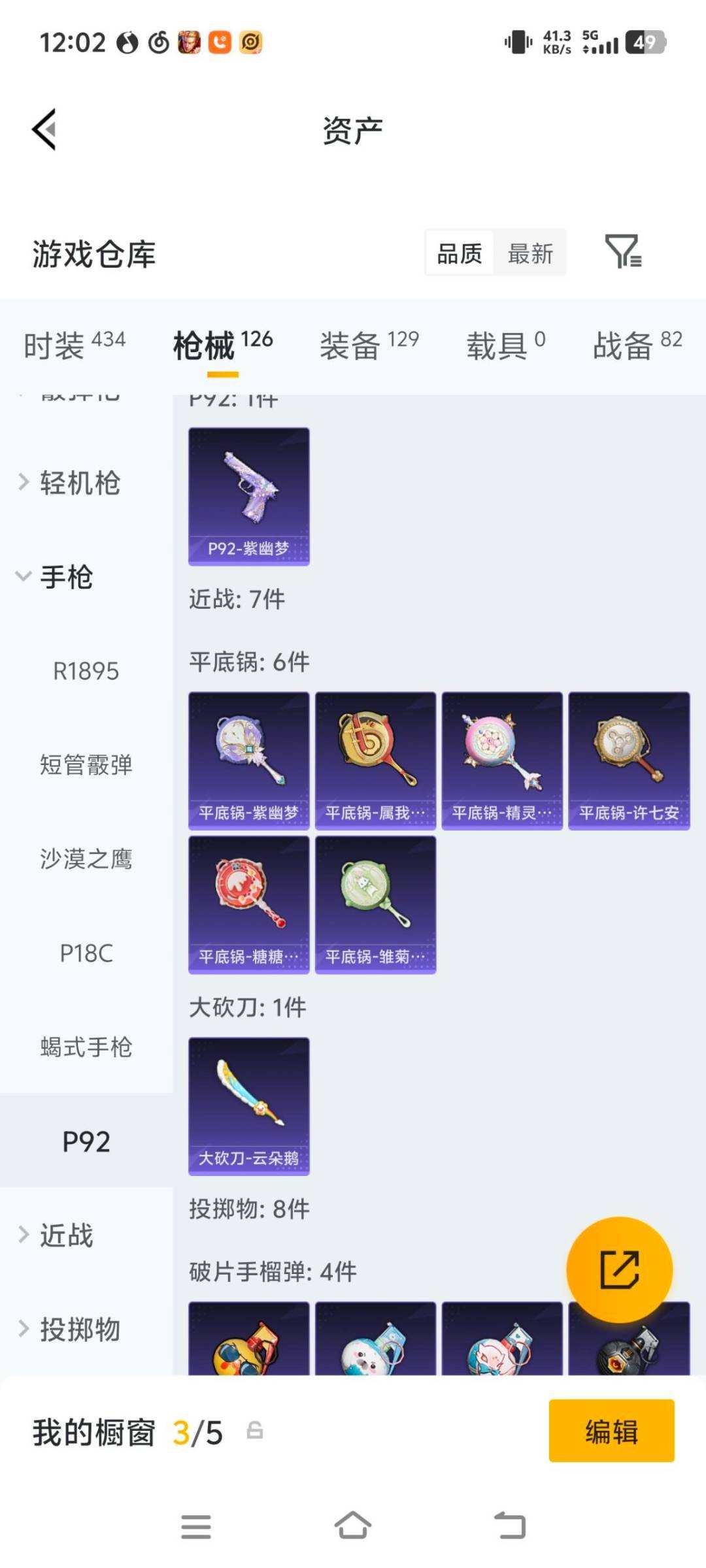View the 大砍刀-云朵鹅 item

pyautogui.click(x=248, y=1104)
